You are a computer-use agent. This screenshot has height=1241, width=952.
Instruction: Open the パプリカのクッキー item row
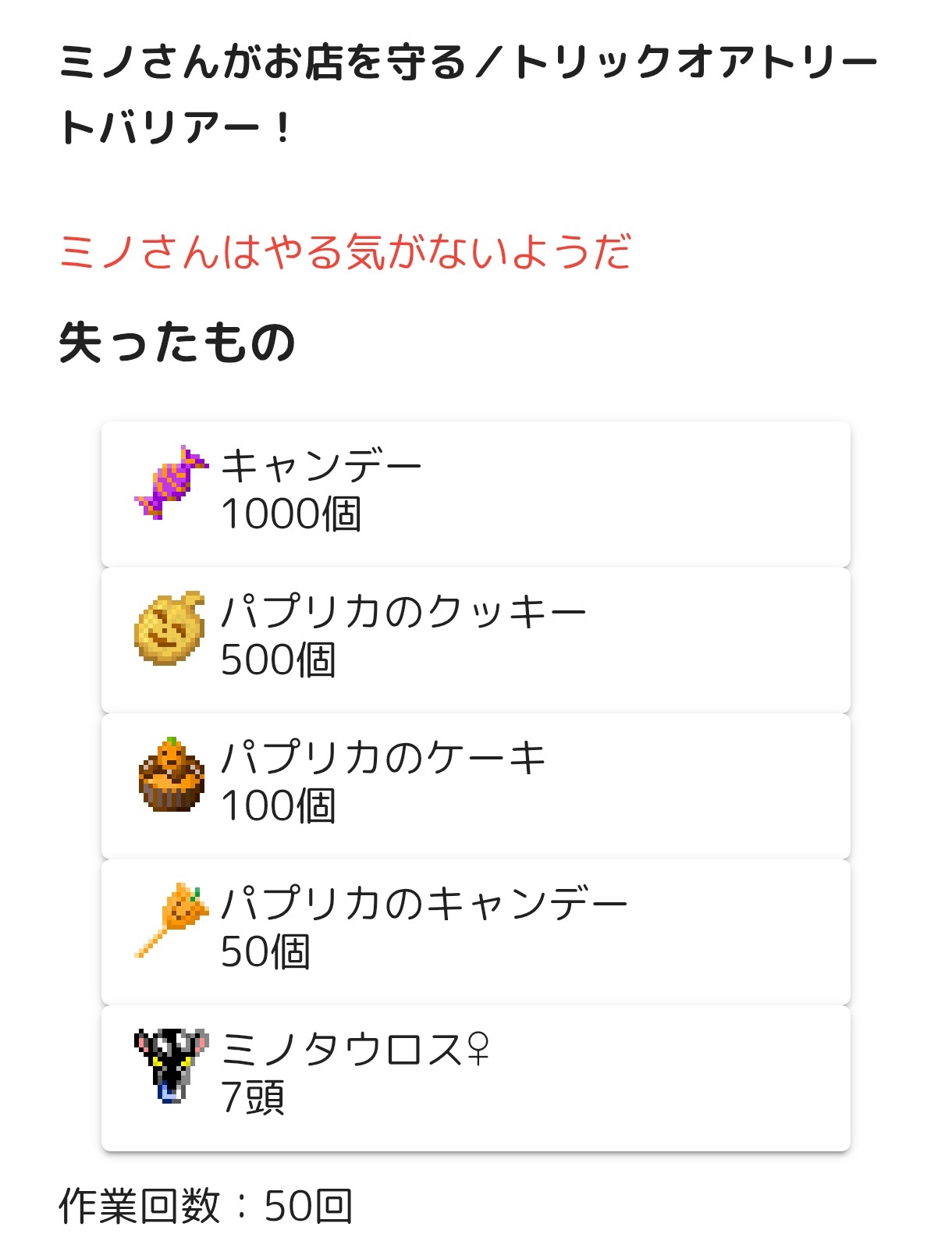point(475,639)
